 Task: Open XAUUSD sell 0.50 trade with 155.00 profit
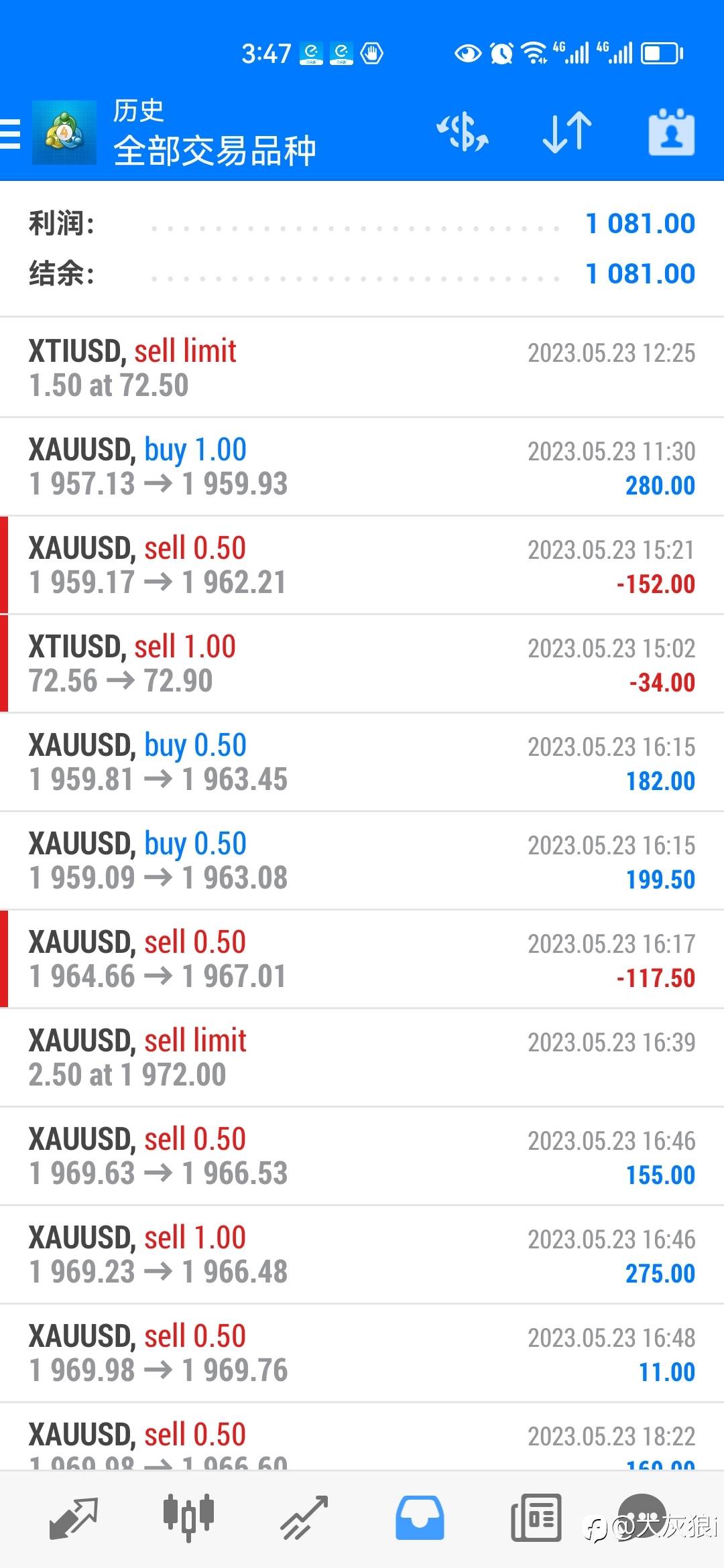[x=362, y=1156]
